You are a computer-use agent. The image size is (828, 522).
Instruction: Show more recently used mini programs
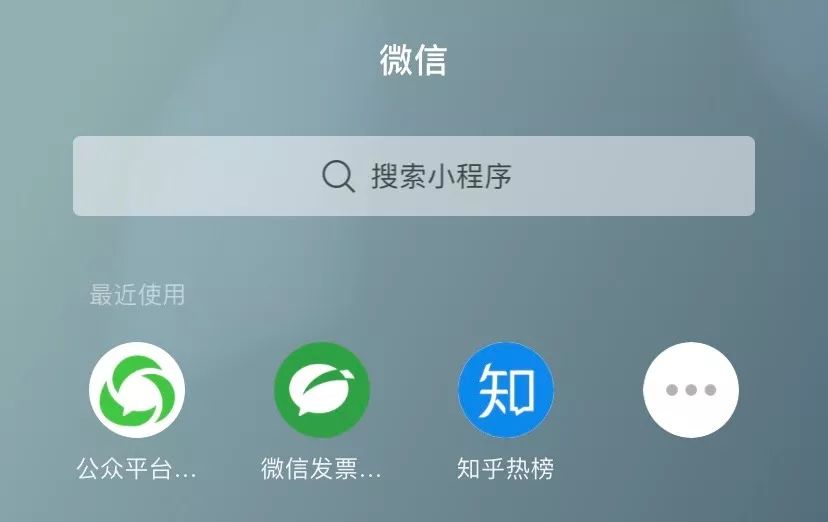click(690, 390)
